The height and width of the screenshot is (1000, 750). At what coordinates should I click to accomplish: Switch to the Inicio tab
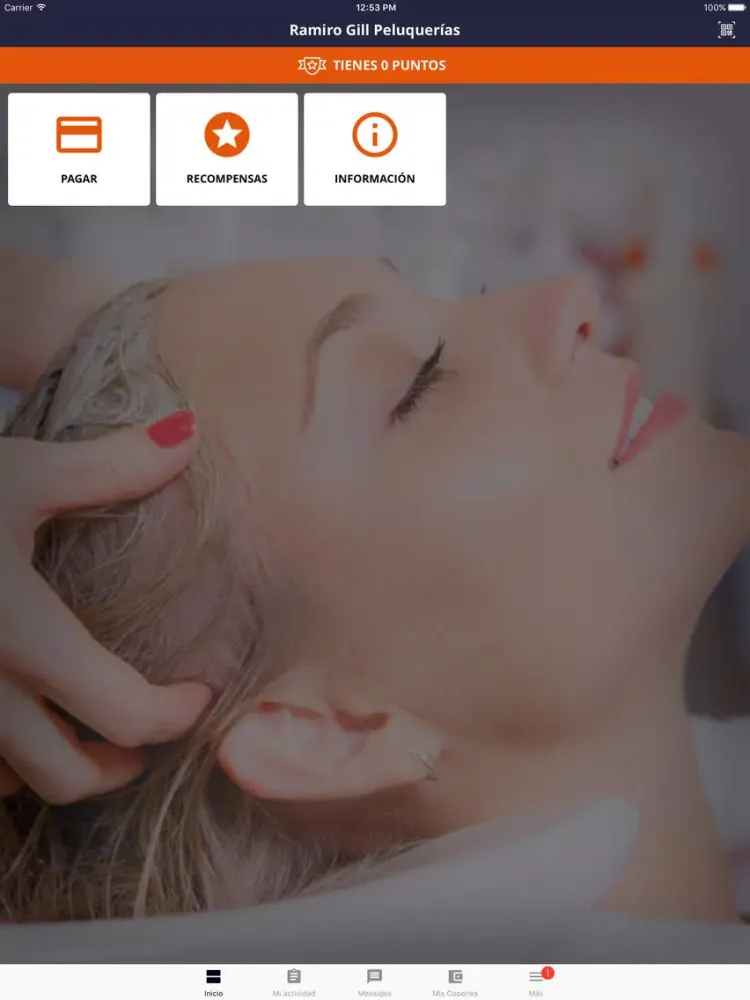tap(213, 981)
